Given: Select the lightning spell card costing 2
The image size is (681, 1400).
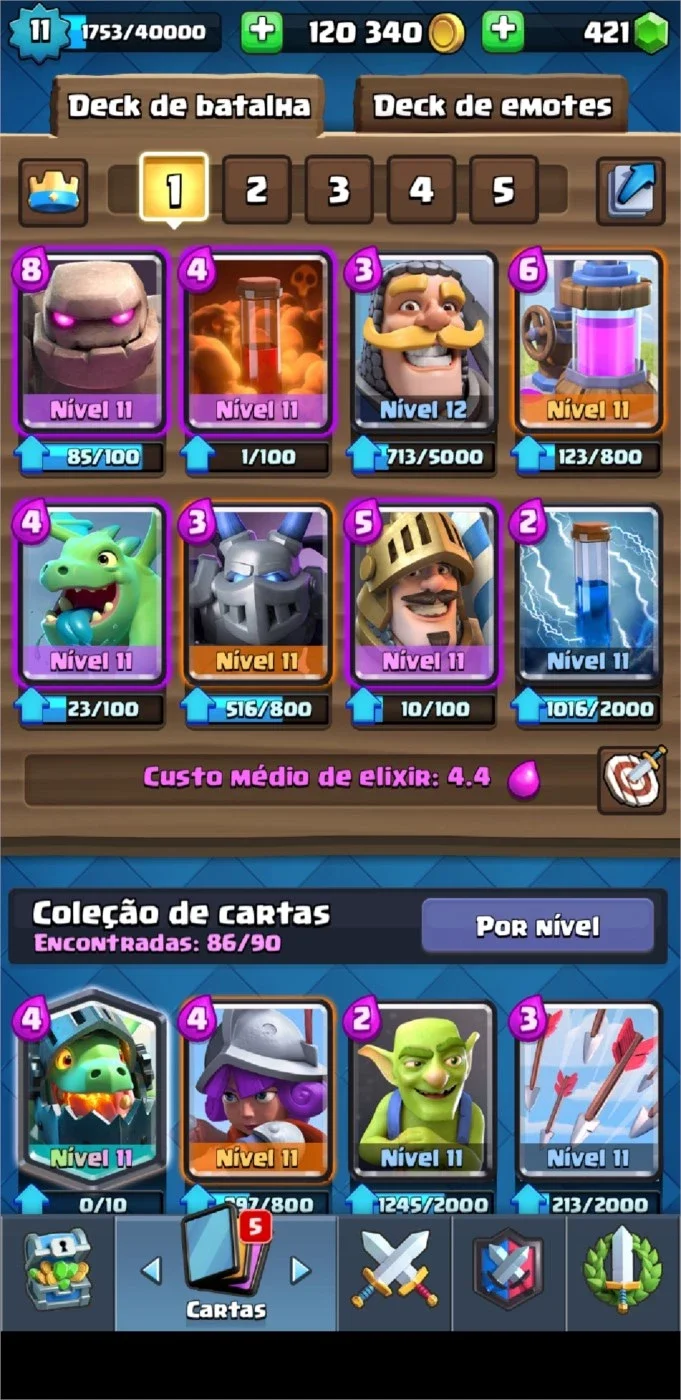Looking at the screenshot, I should pos(588,595).
